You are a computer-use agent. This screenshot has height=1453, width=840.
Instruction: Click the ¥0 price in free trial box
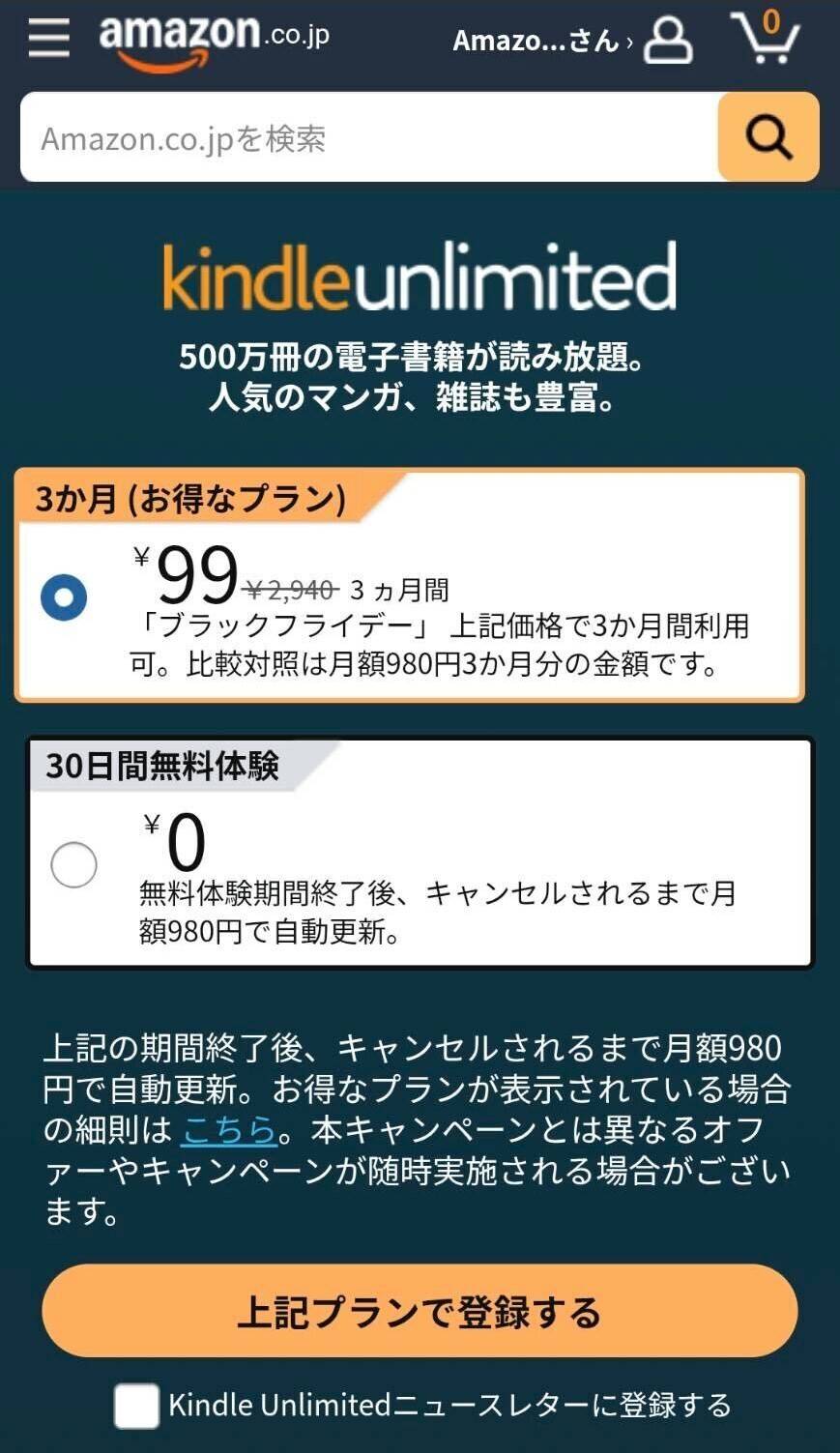(176, 840)
